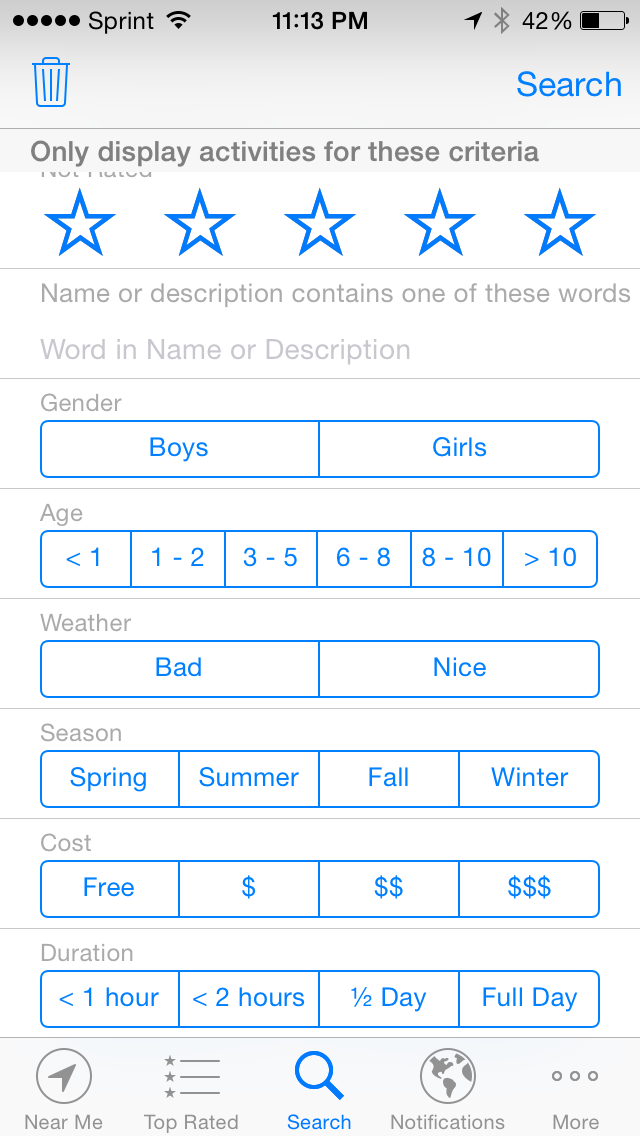Set duration to ½ Day
640x1136 pixels.
[389, 998]
